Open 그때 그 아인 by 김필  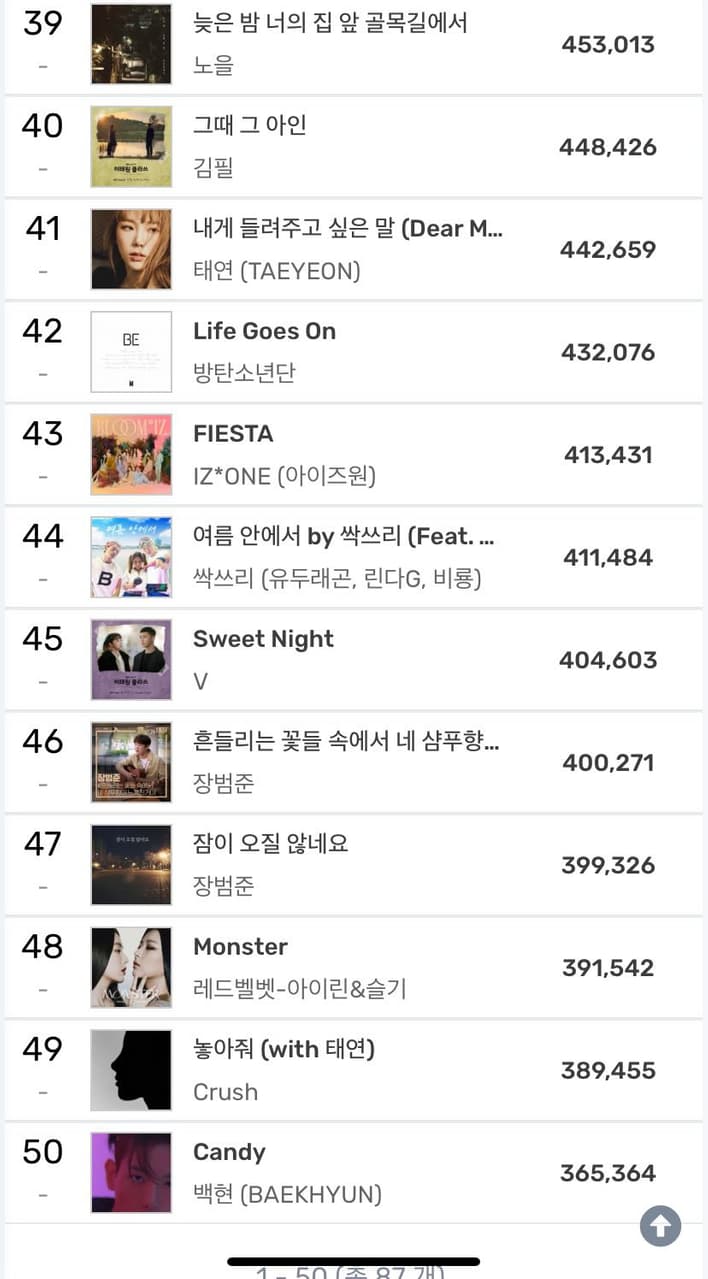point(250,126)
